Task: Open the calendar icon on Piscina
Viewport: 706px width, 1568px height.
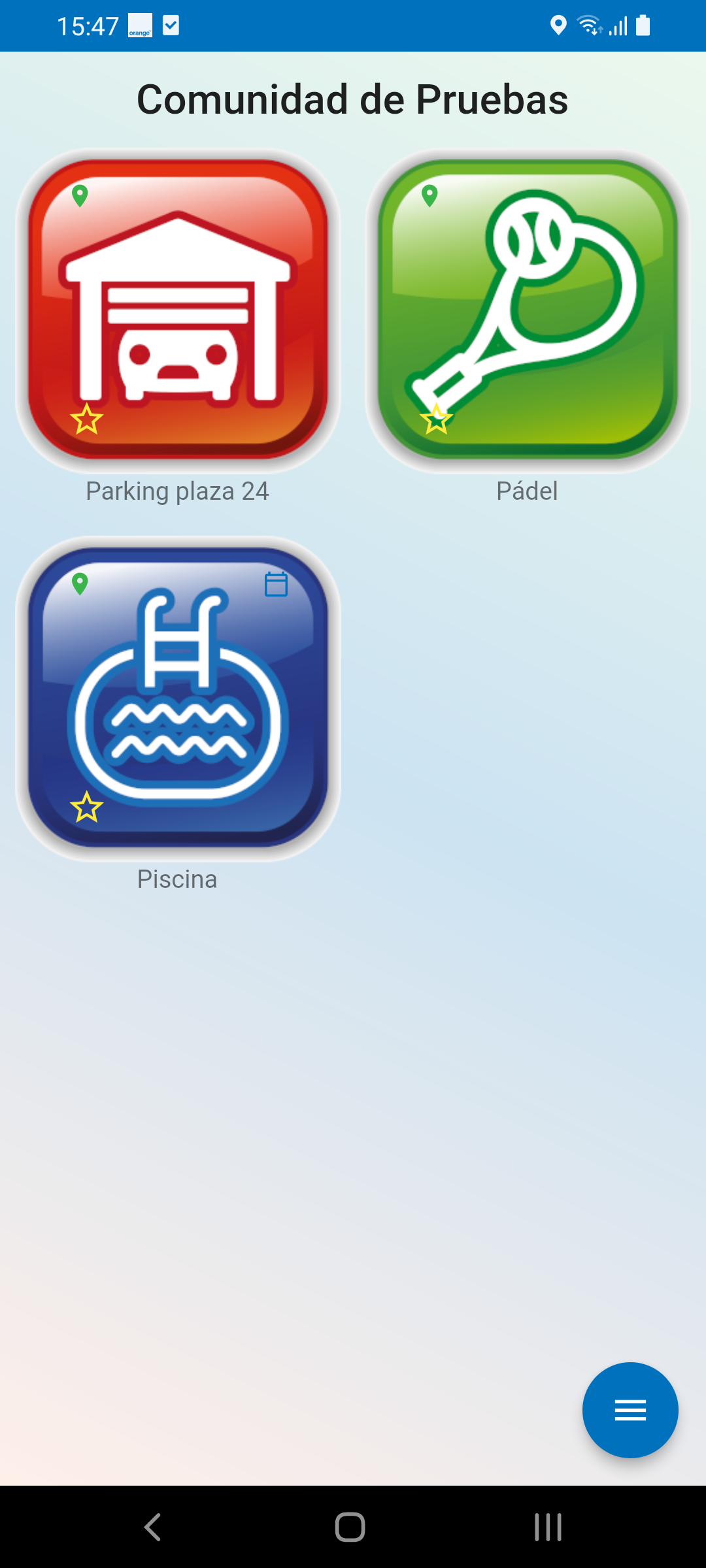Action: 276,584
